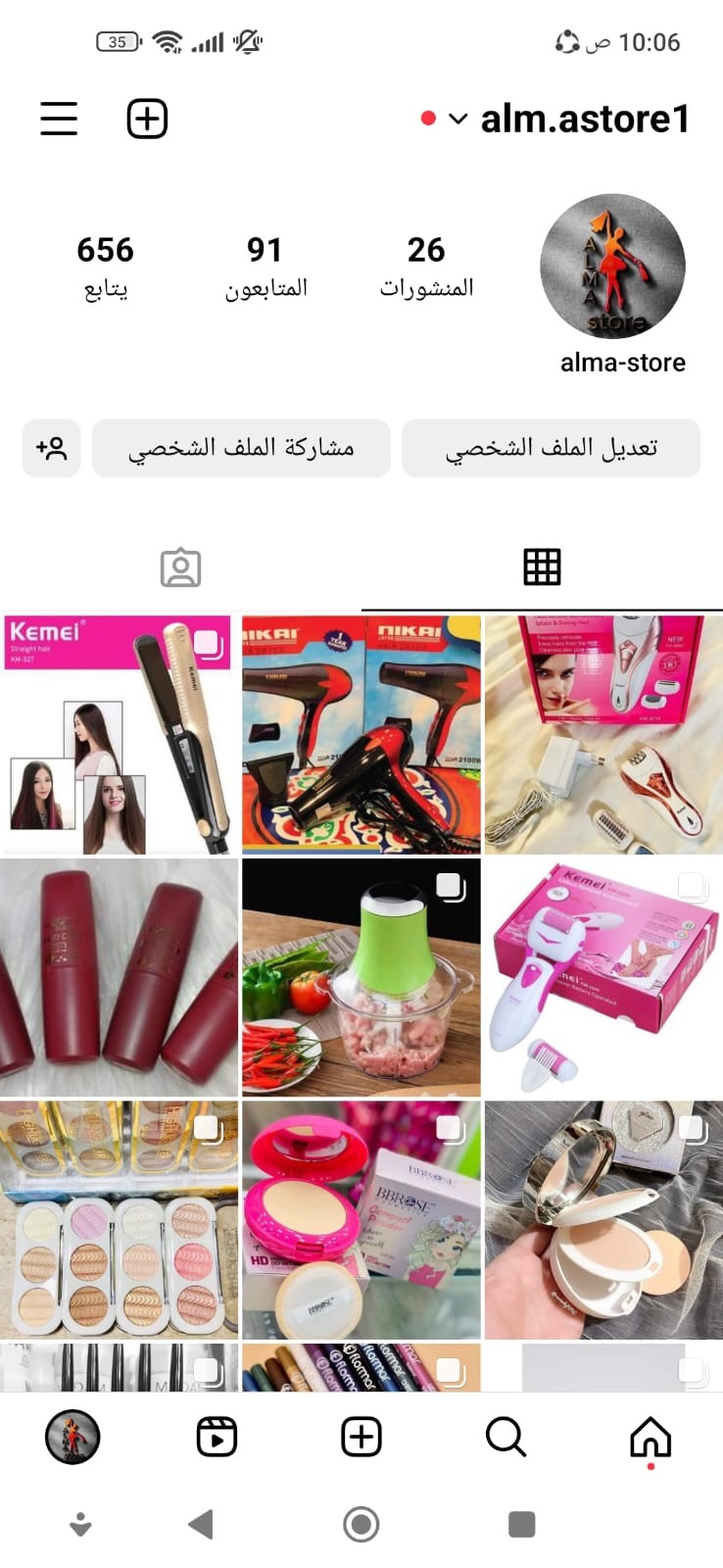
Task: Go to the home feed tab
Action: point(651,1438)
